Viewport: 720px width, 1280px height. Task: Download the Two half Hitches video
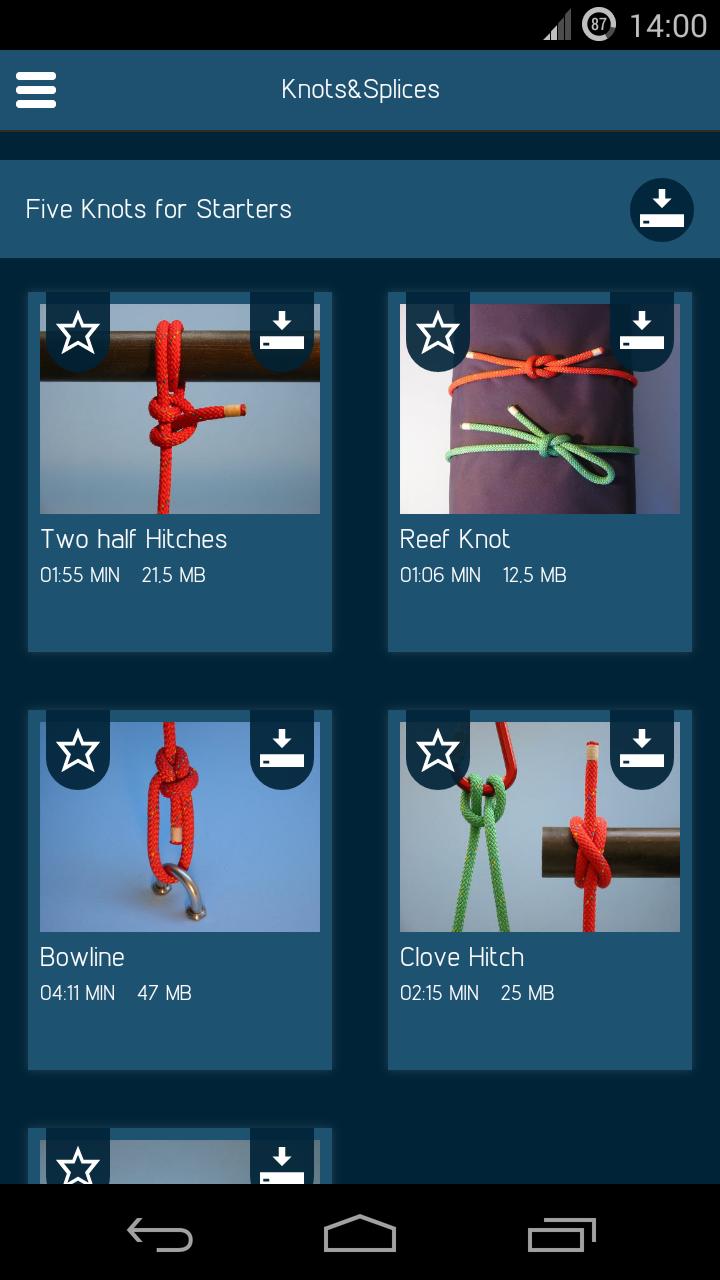pyautogui.click(x=282, y=332)
